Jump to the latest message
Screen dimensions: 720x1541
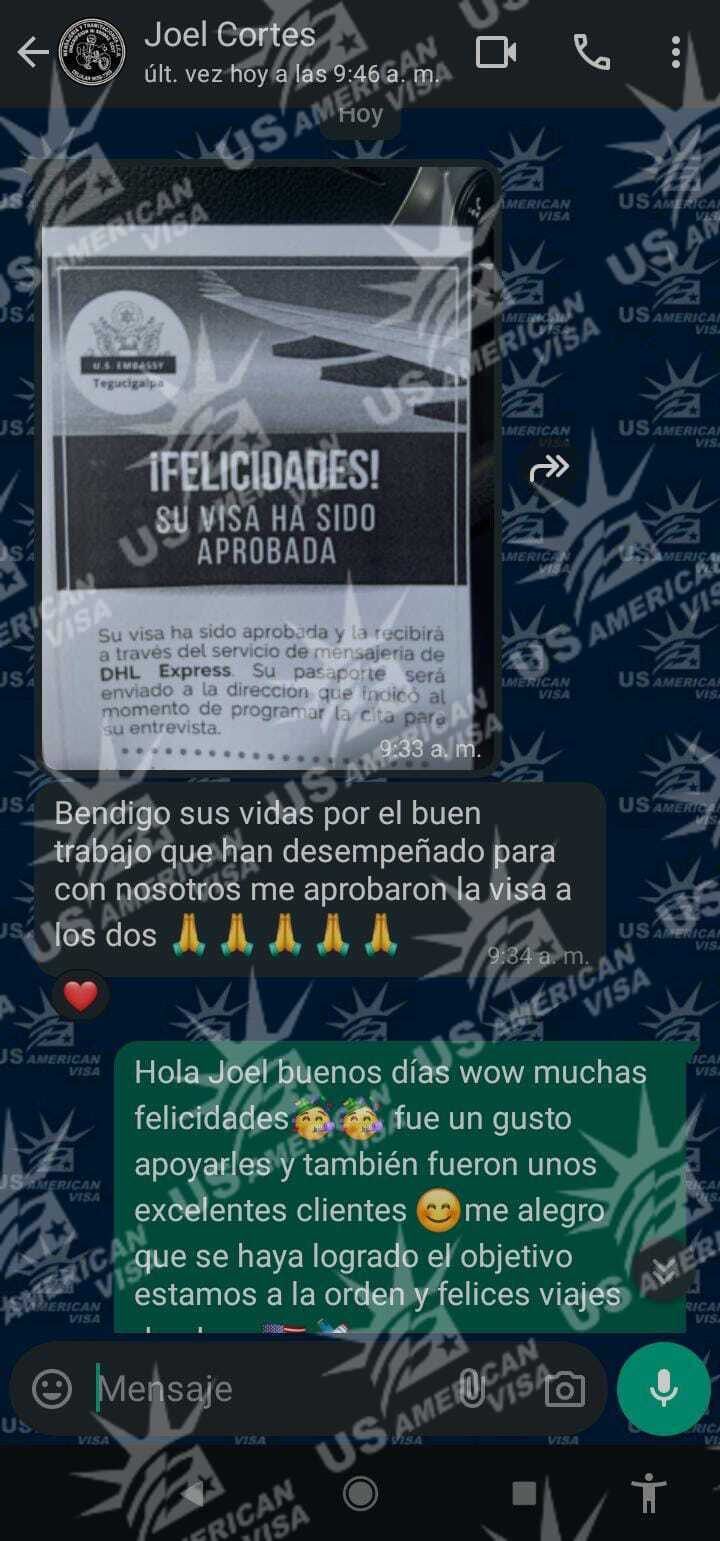[x=664, y=1270]
